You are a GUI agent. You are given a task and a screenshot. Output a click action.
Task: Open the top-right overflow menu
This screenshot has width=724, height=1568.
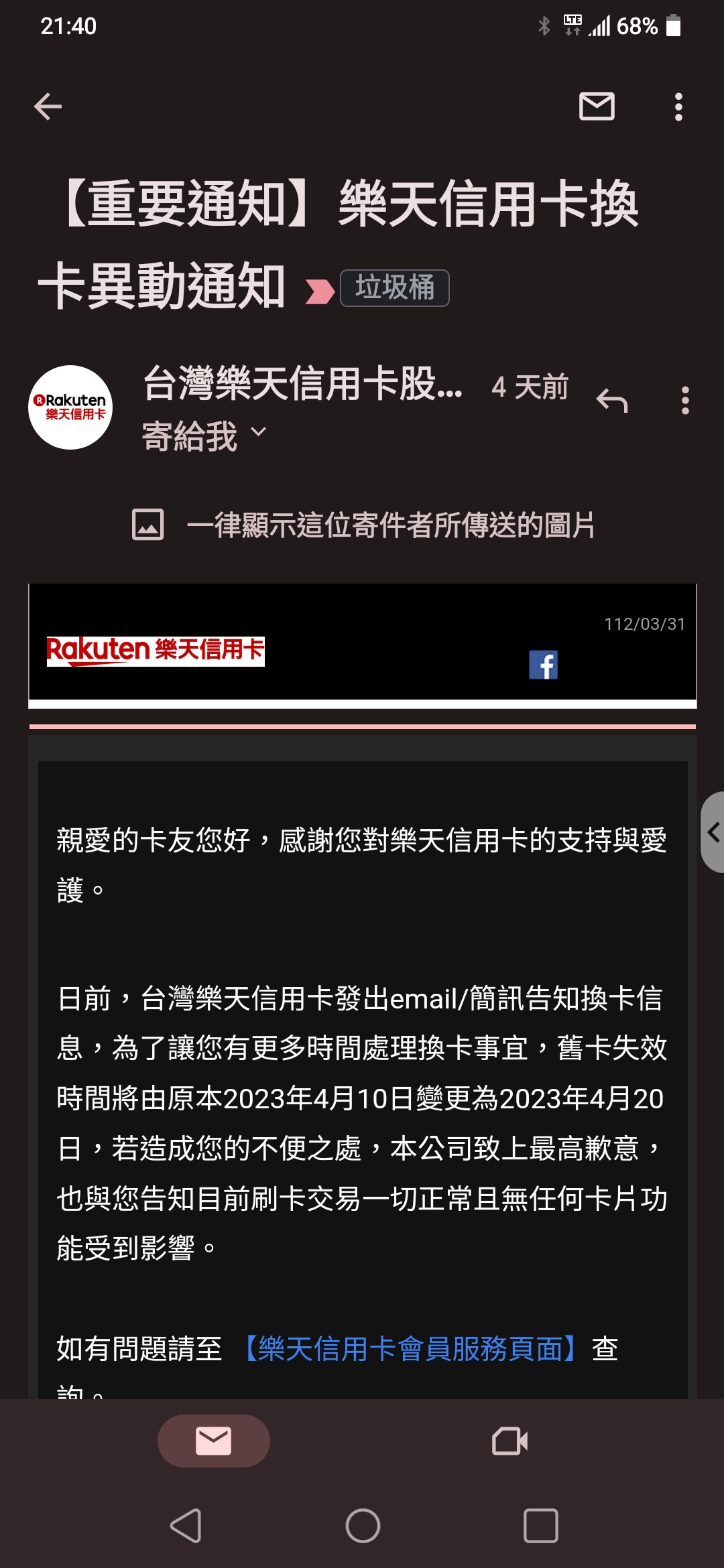tap(678, 107)
